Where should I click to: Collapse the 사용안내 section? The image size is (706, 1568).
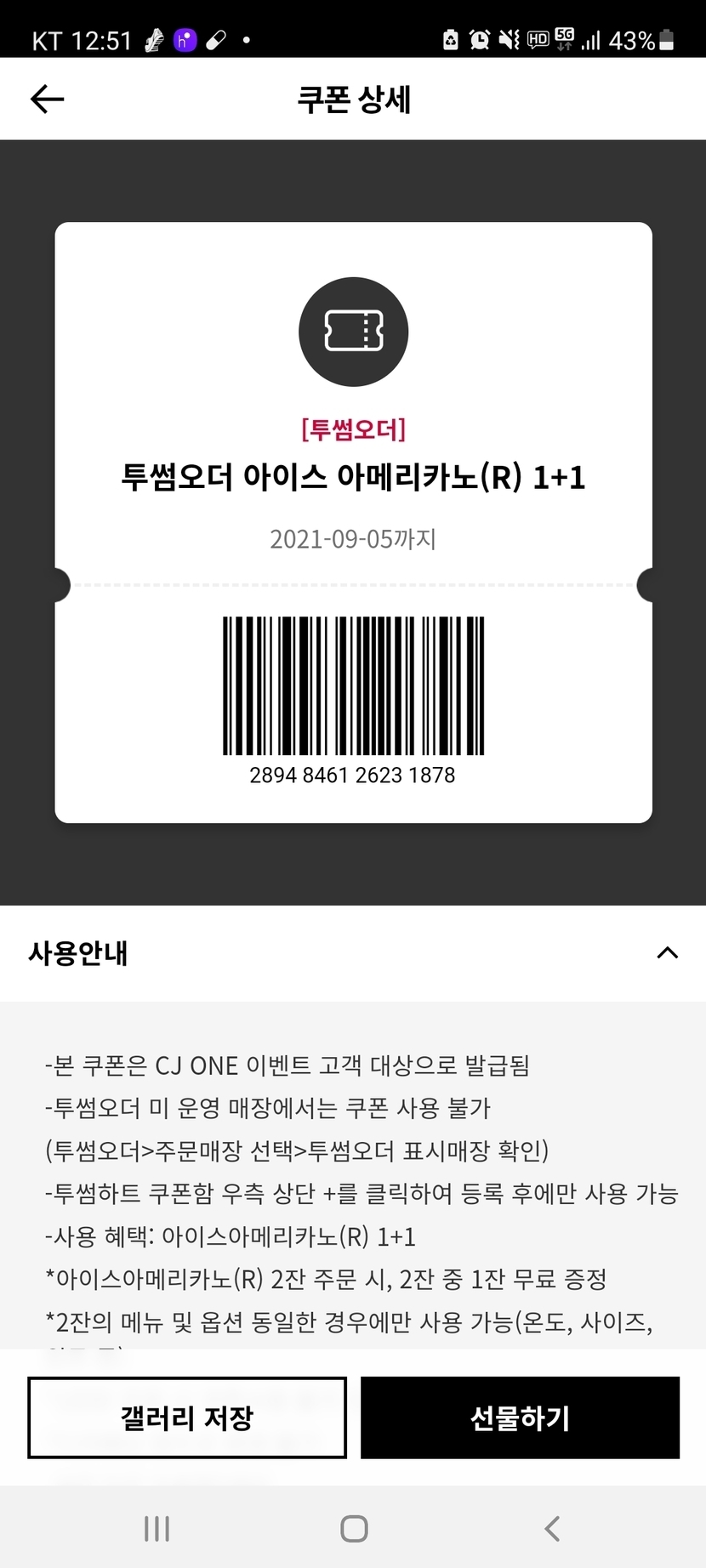tap(668, 952)
